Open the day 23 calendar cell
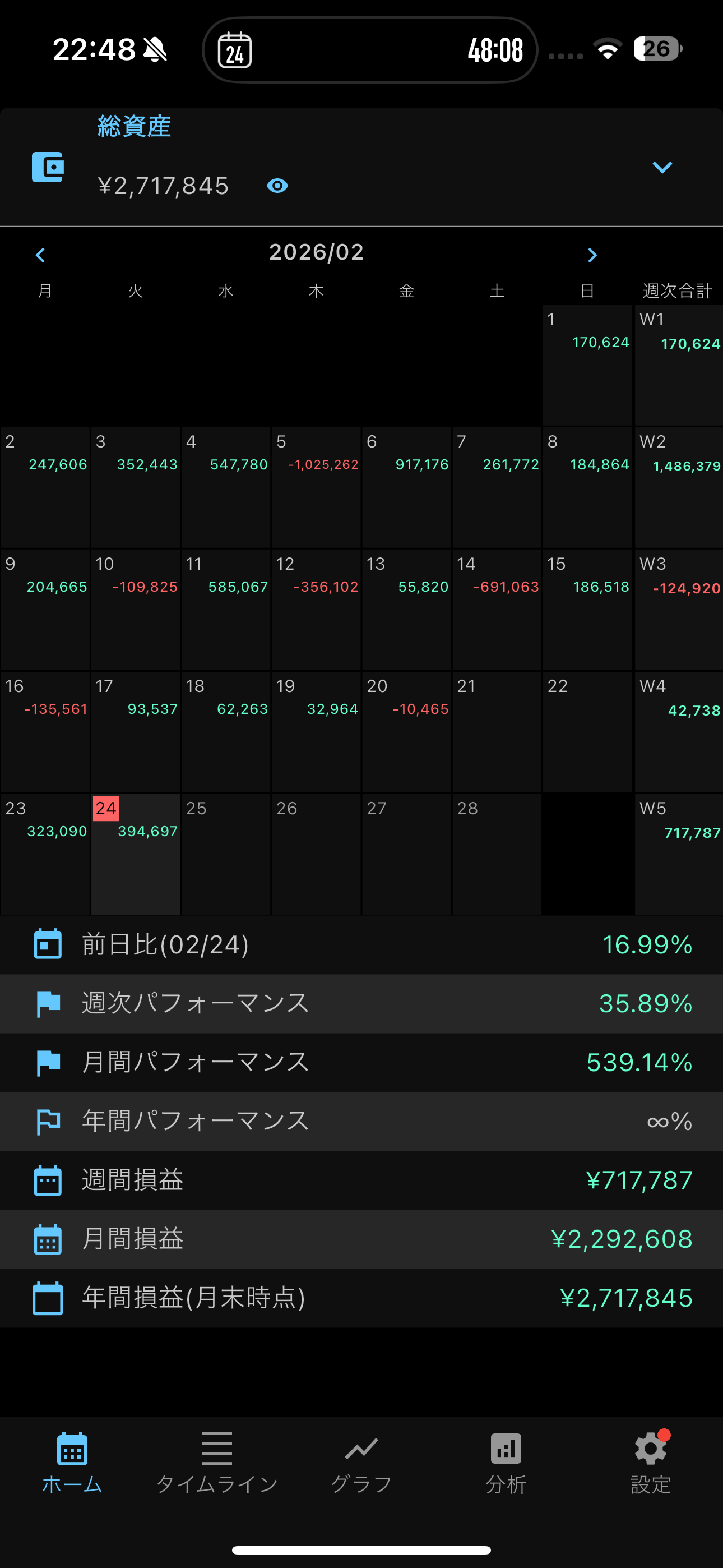The width and height of the screenshot is (723, 1568). coord(45,854)
